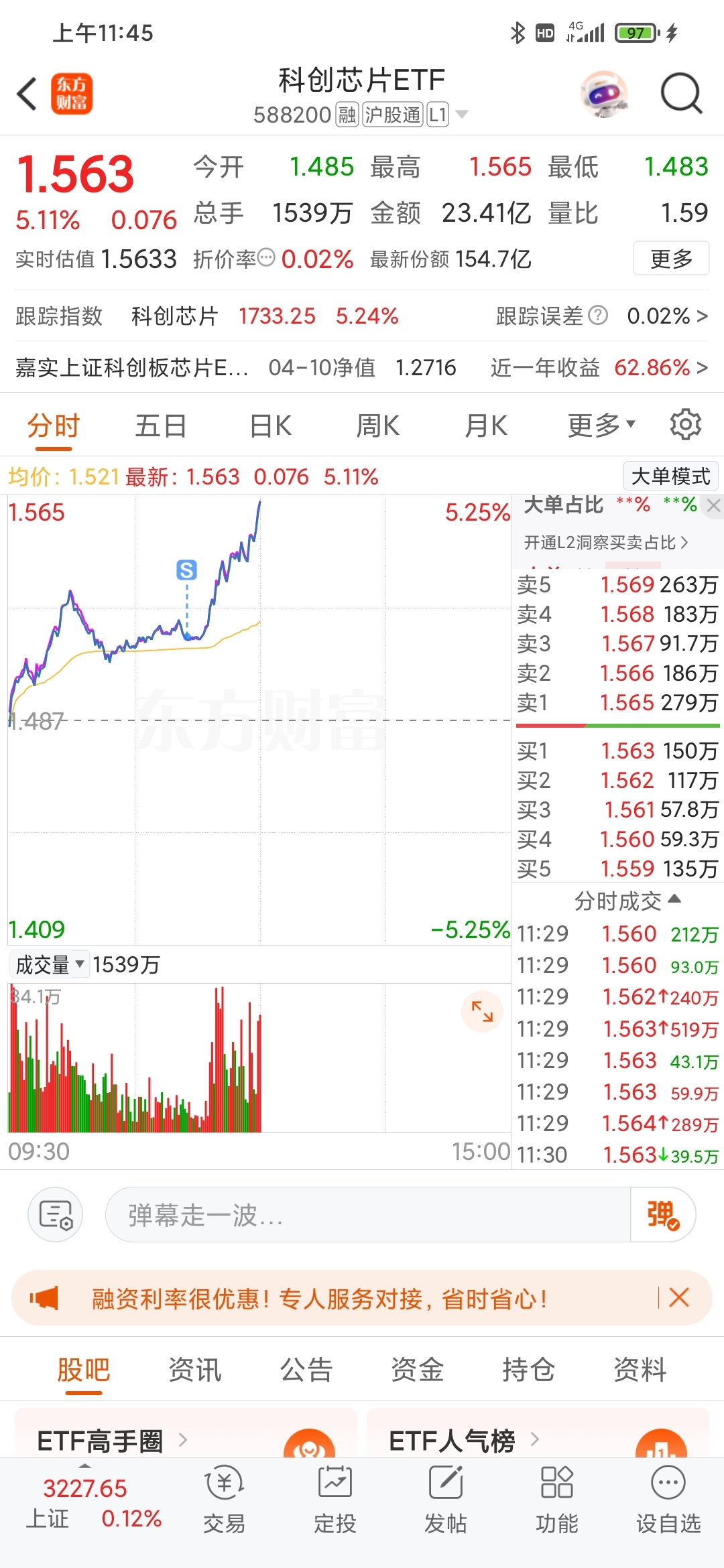Open chart settings via the gear icon
This screenshot has width=724, height=1568.
coord(685,424)
